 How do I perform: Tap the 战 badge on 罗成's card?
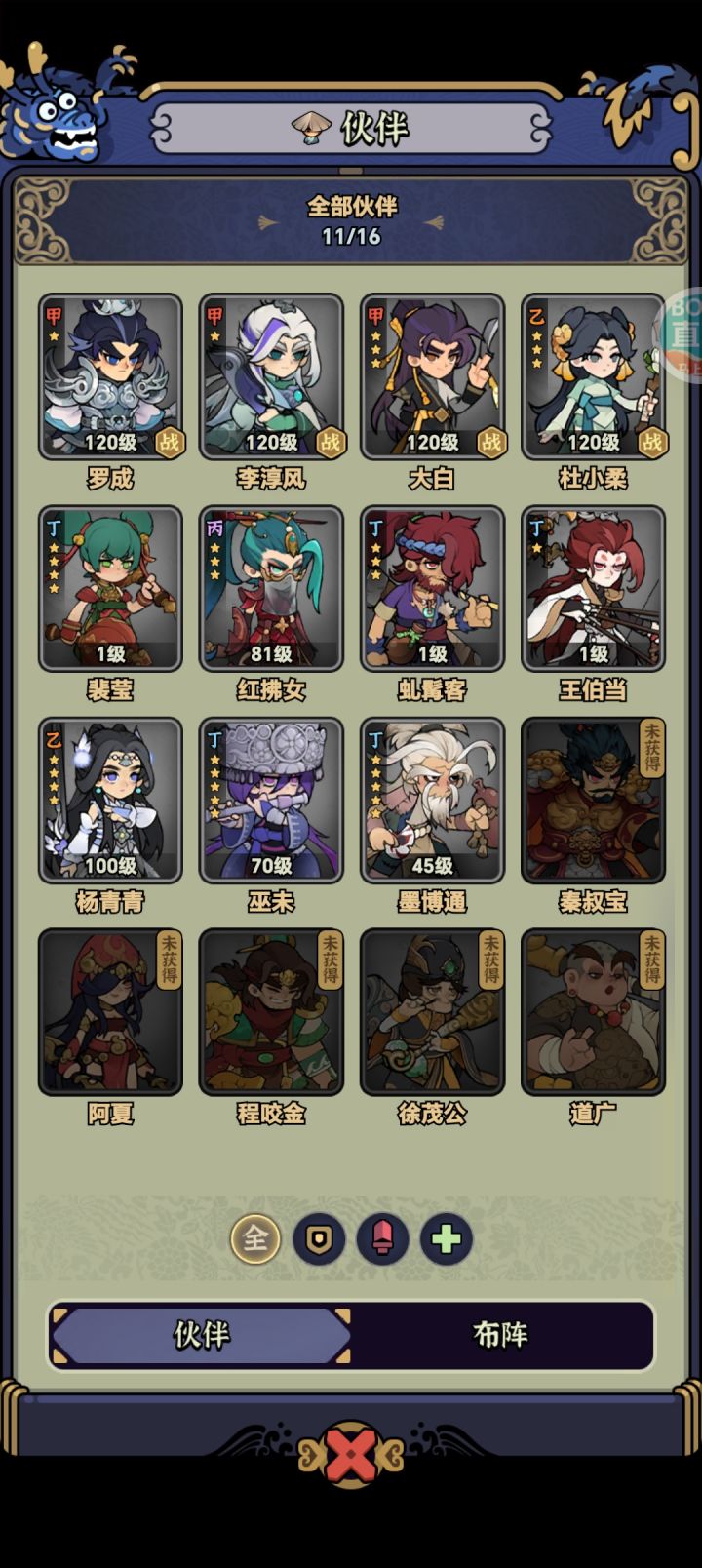click(169, 442)
